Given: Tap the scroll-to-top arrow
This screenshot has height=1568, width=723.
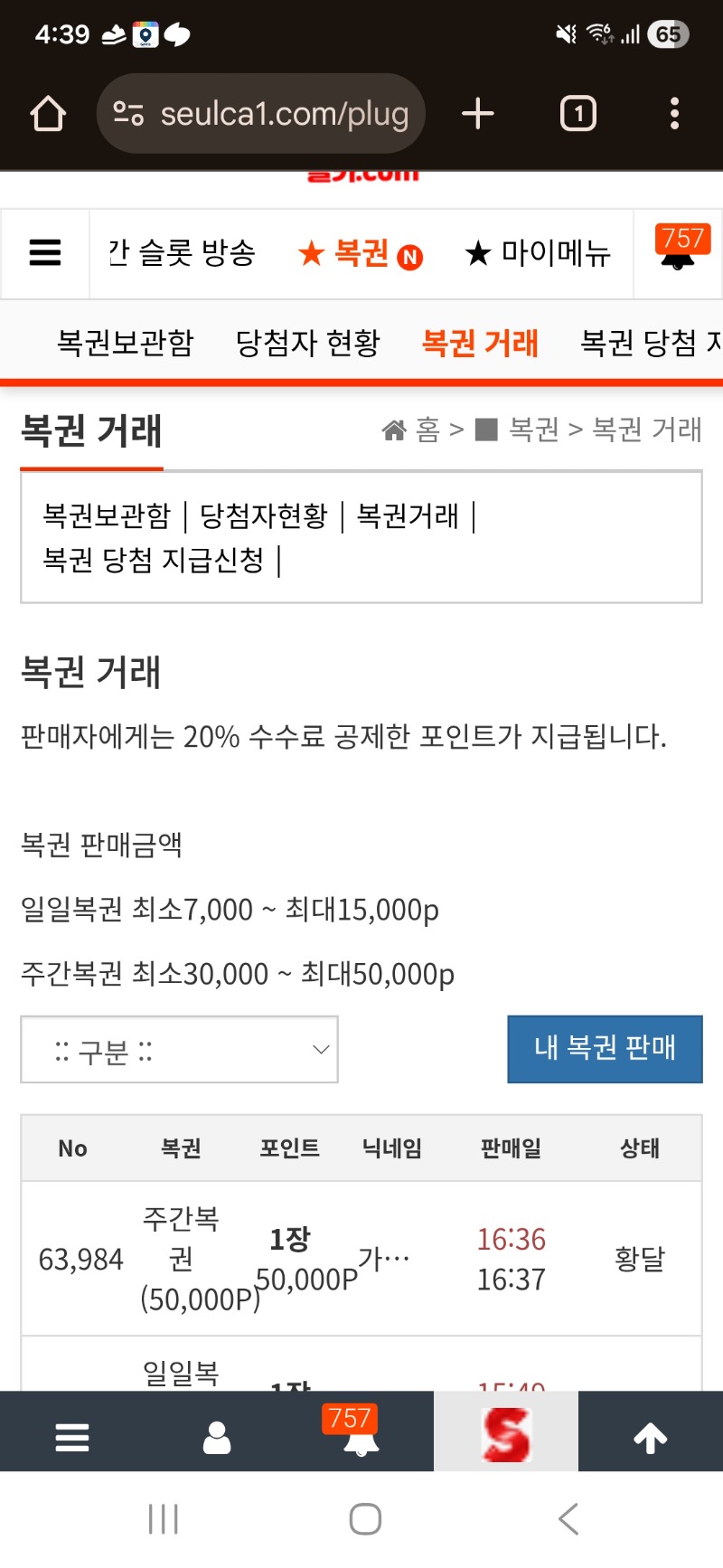Looking at the screenshot, I should [650, 1437].
